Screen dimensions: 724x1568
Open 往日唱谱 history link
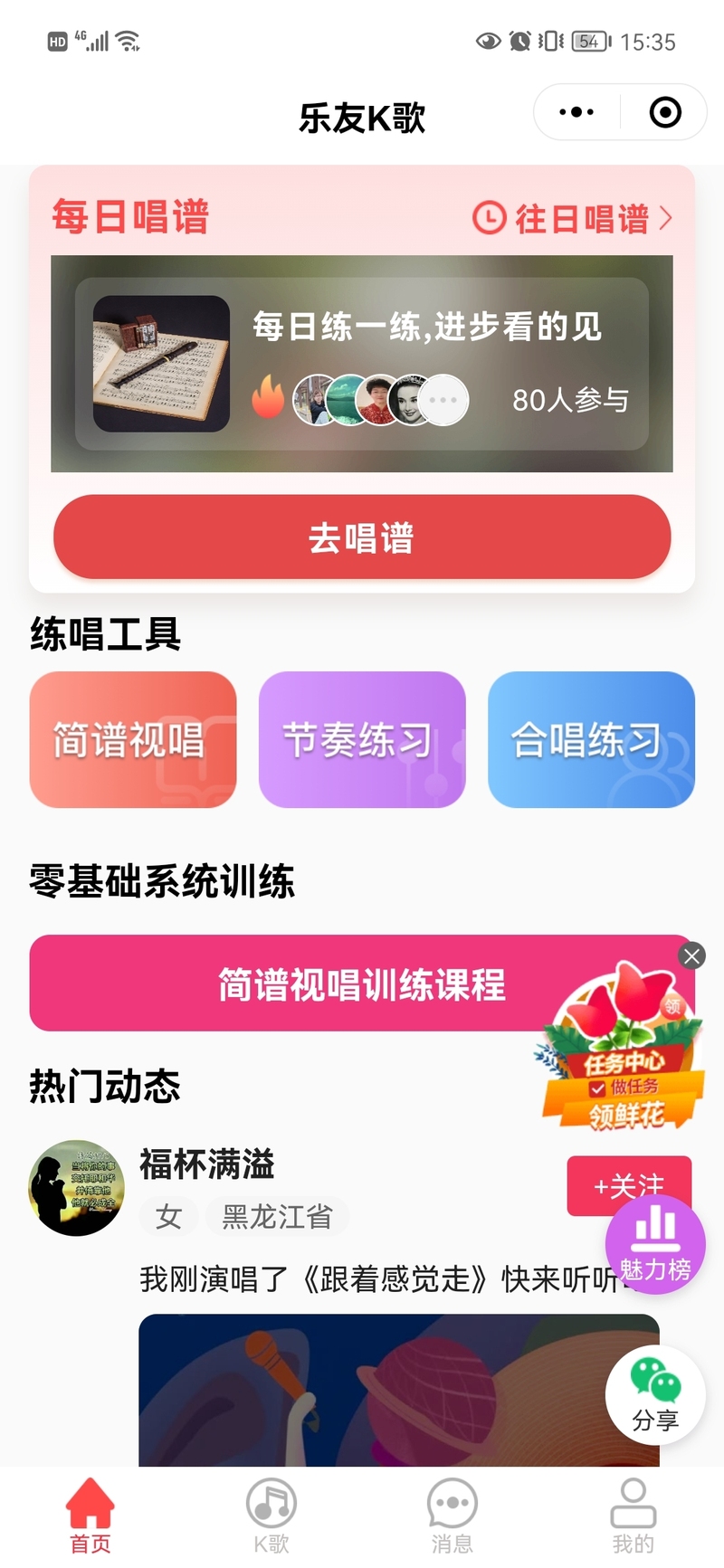point(573,218)
